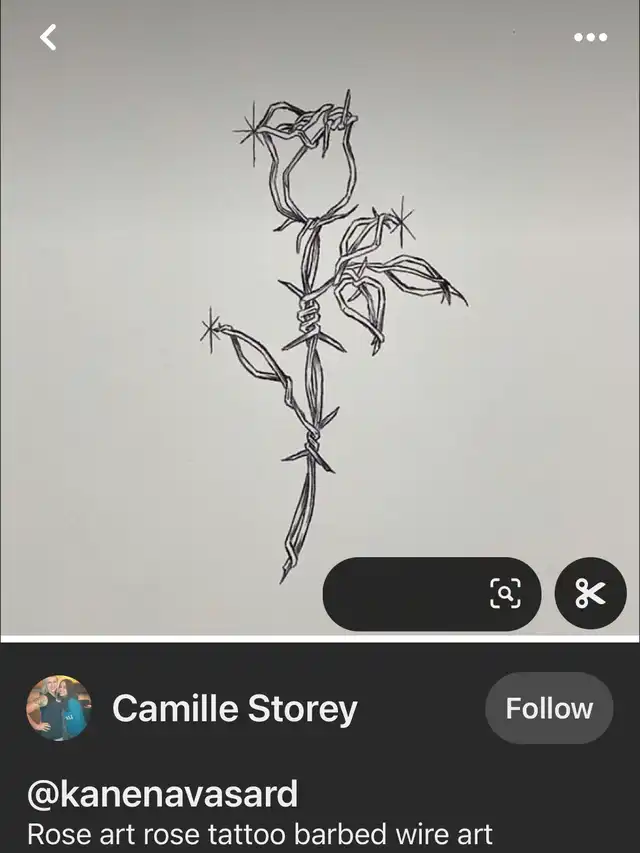Screen dimensions: 640x853
Task: Open Camille Storey's profile picture
Action: [x=58, y=708]
